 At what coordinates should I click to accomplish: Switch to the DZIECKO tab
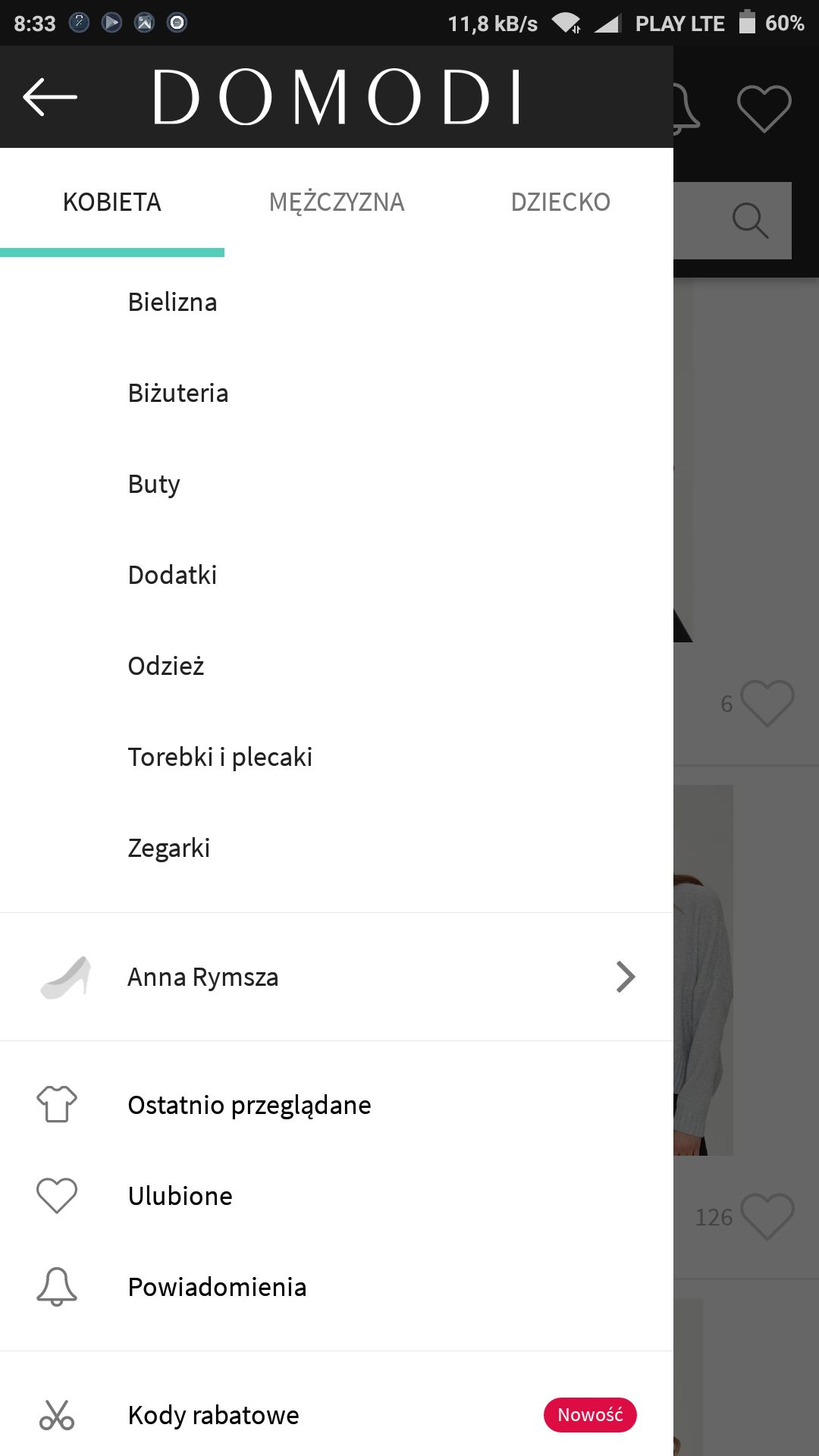click(560, 202)
